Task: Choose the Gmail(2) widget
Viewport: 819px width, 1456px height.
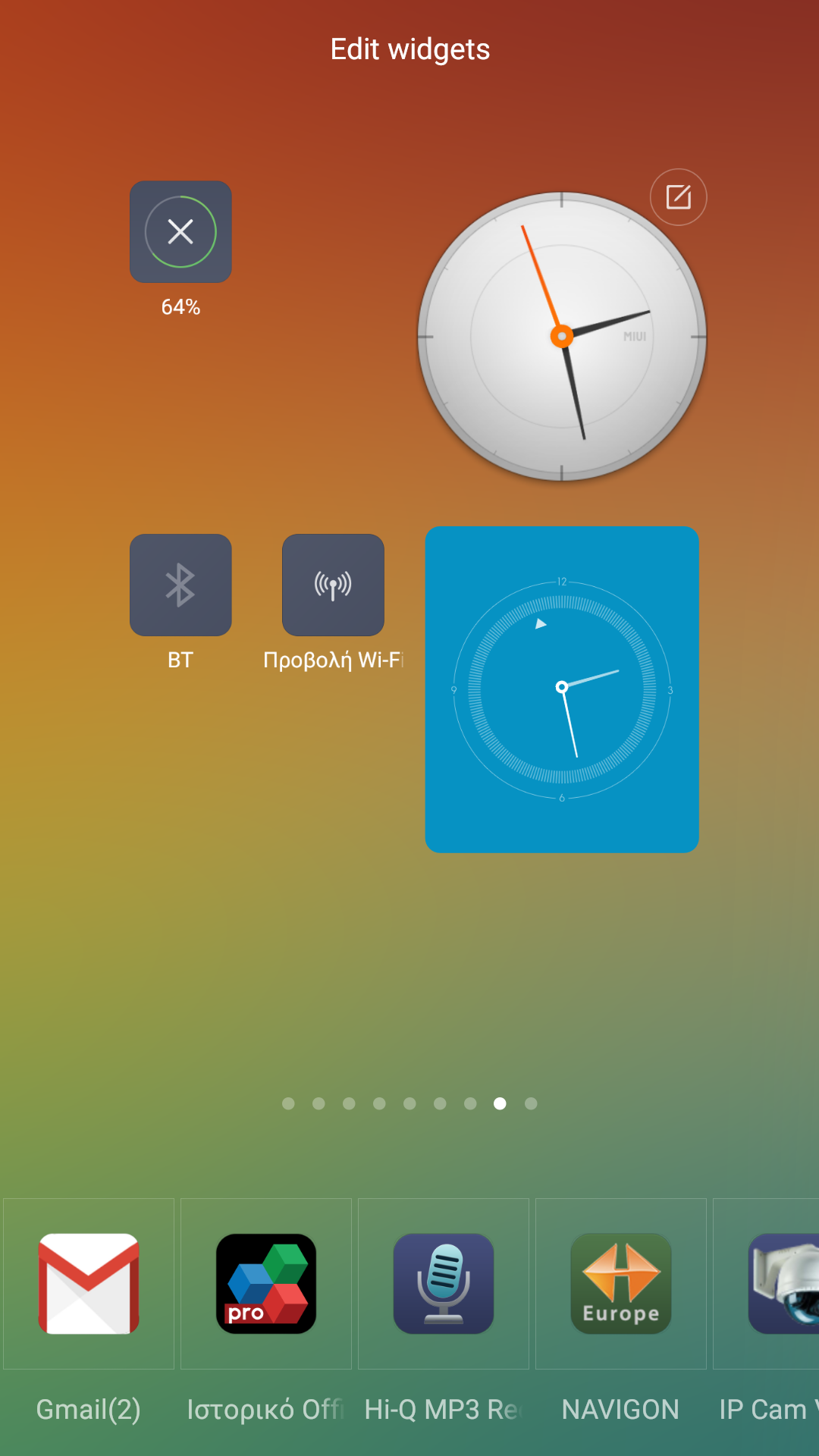Action: [89, 1284]
